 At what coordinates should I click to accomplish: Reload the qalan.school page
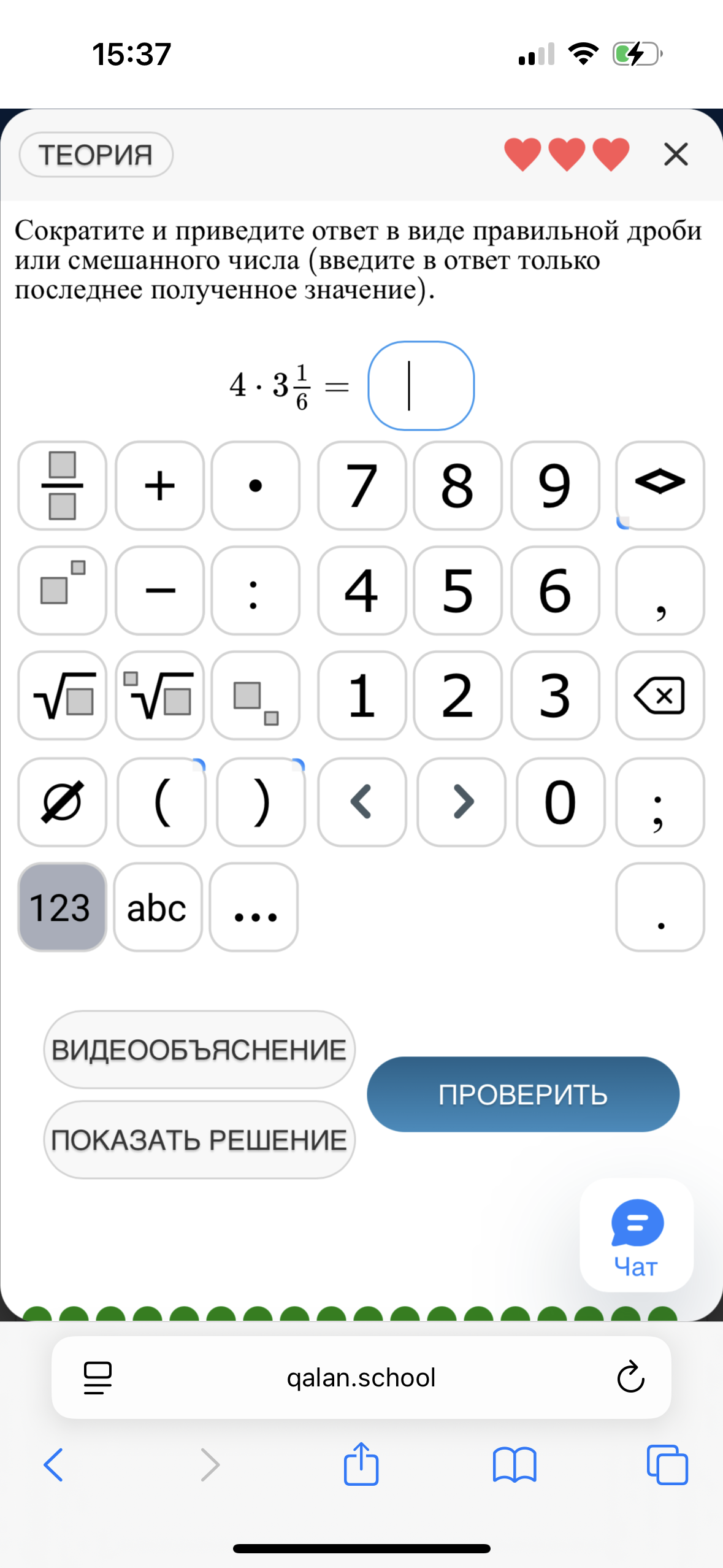pyautogui.click(x=630, y=1377)
